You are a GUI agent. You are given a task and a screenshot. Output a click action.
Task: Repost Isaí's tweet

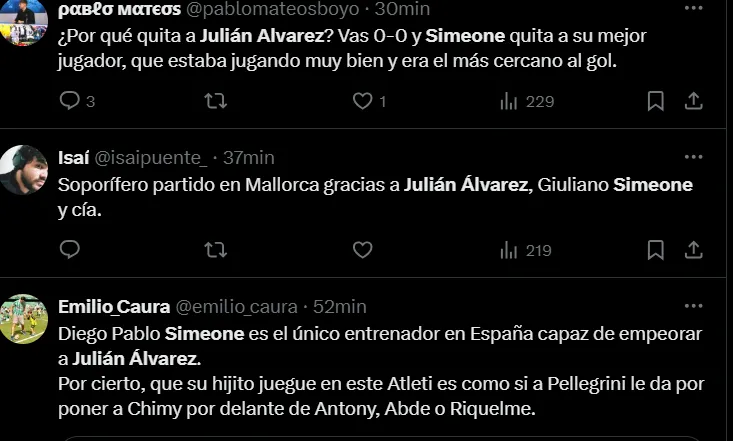point(215,250)
